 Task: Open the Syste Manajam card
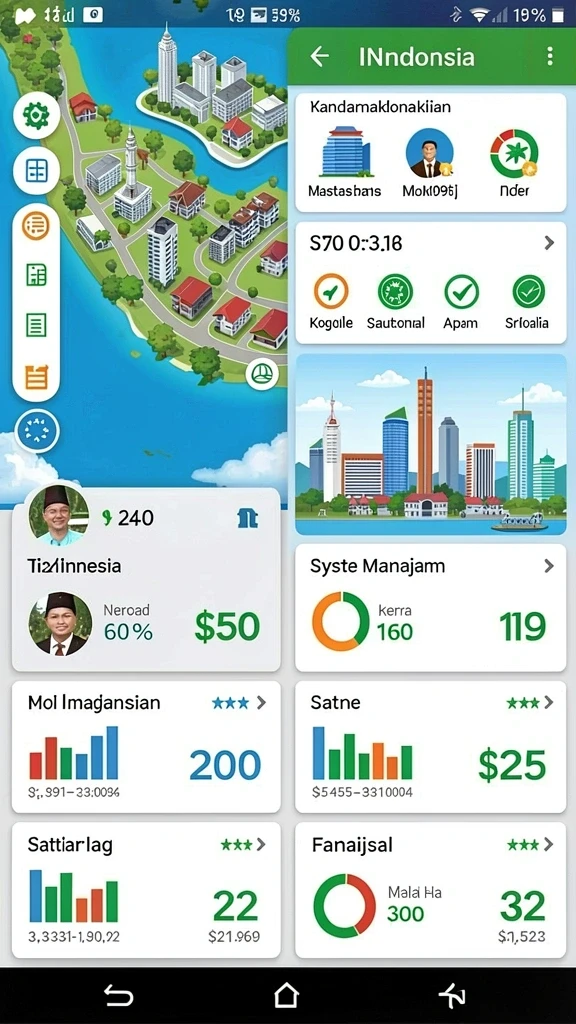[431, 607]
